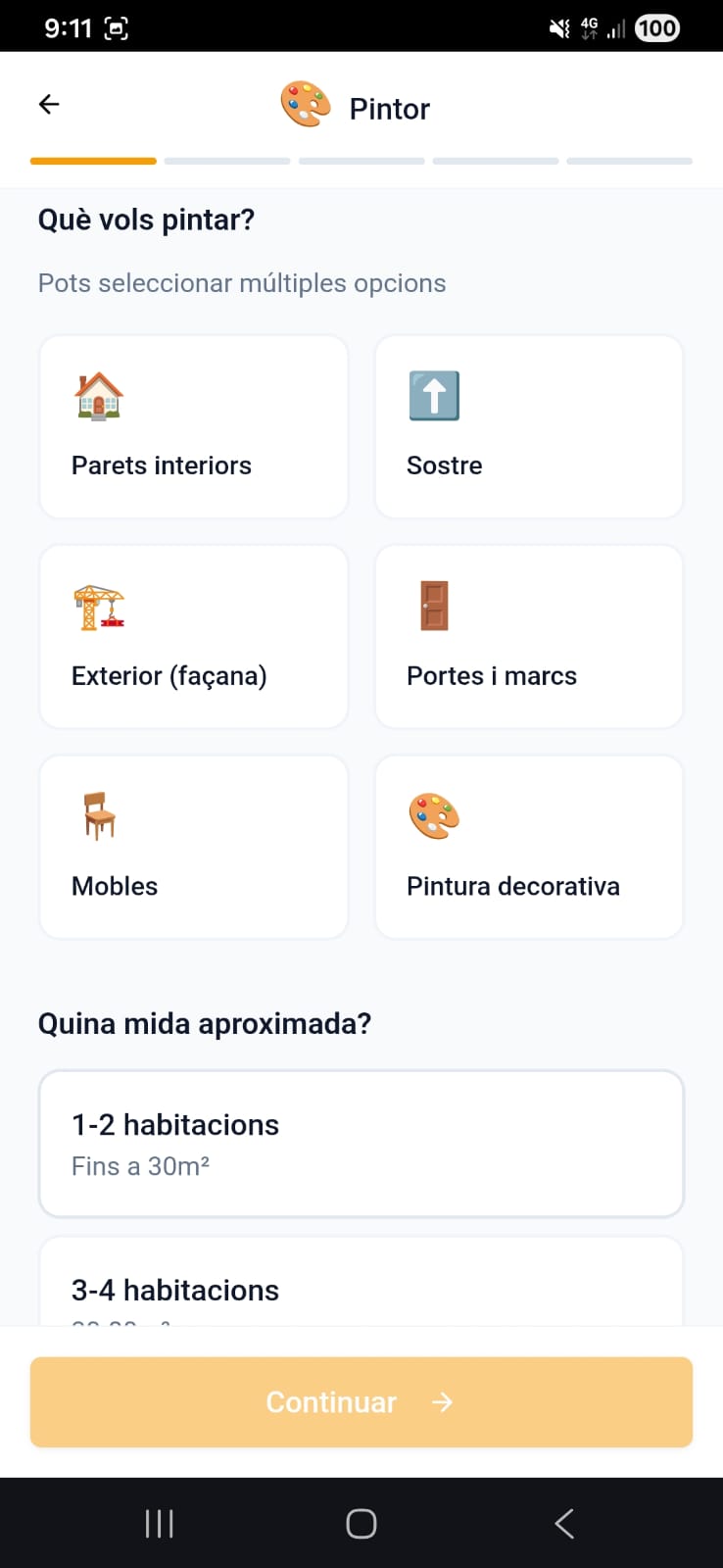Tap the back arrow at the top

click(48, 103)
